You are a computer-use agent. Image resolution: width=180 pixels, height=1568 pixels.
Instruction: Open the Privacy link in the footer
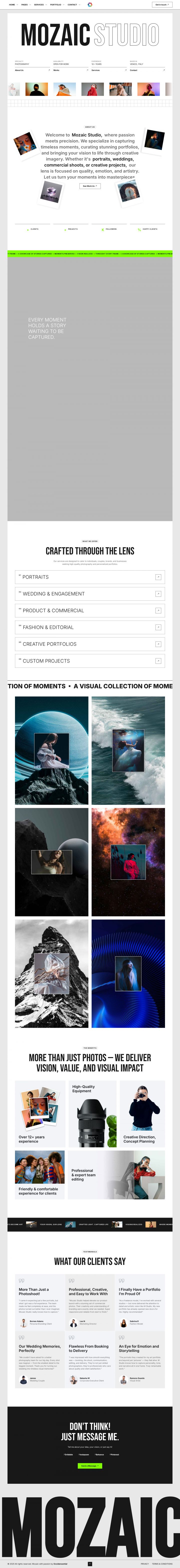click(144, 1564)
